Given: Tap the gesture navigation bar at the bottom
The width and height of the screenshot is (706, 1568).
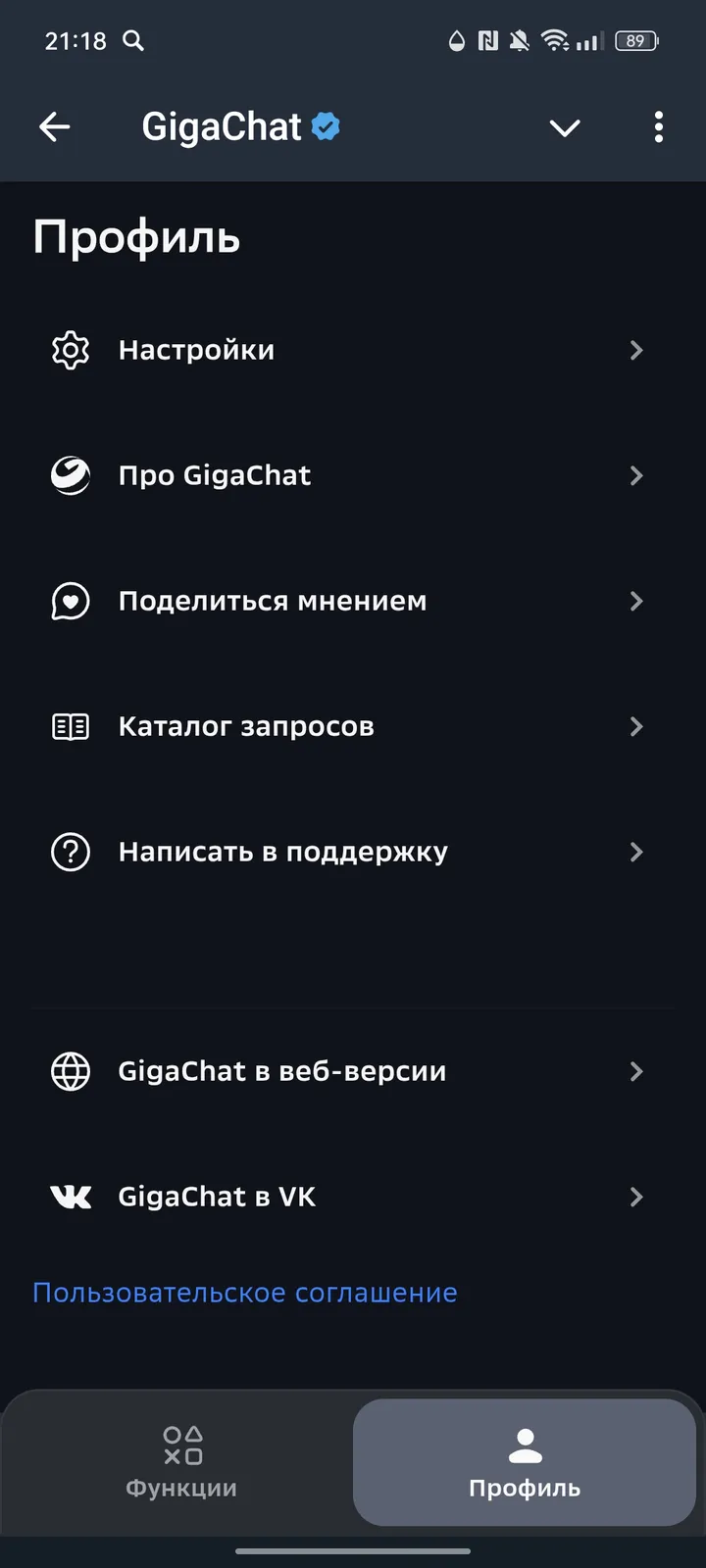Looking at the screenshot, I should coord(353,1551).
